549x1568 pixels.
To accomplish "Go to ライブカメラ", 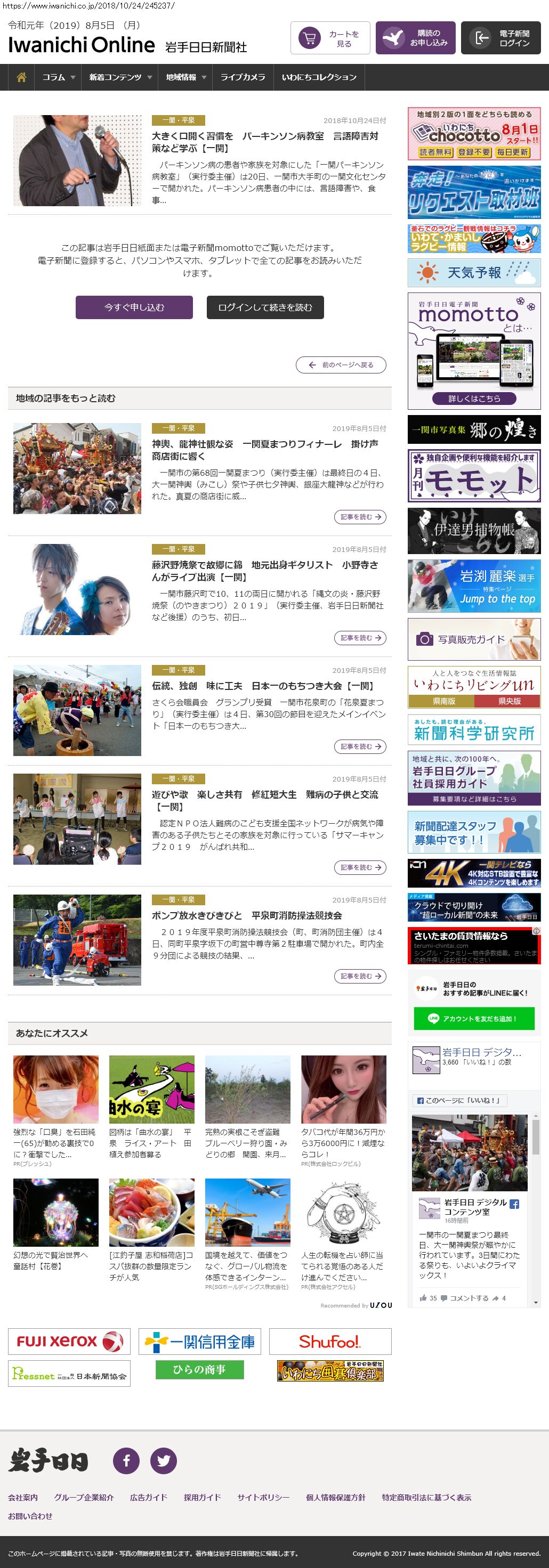I will 243,77.
